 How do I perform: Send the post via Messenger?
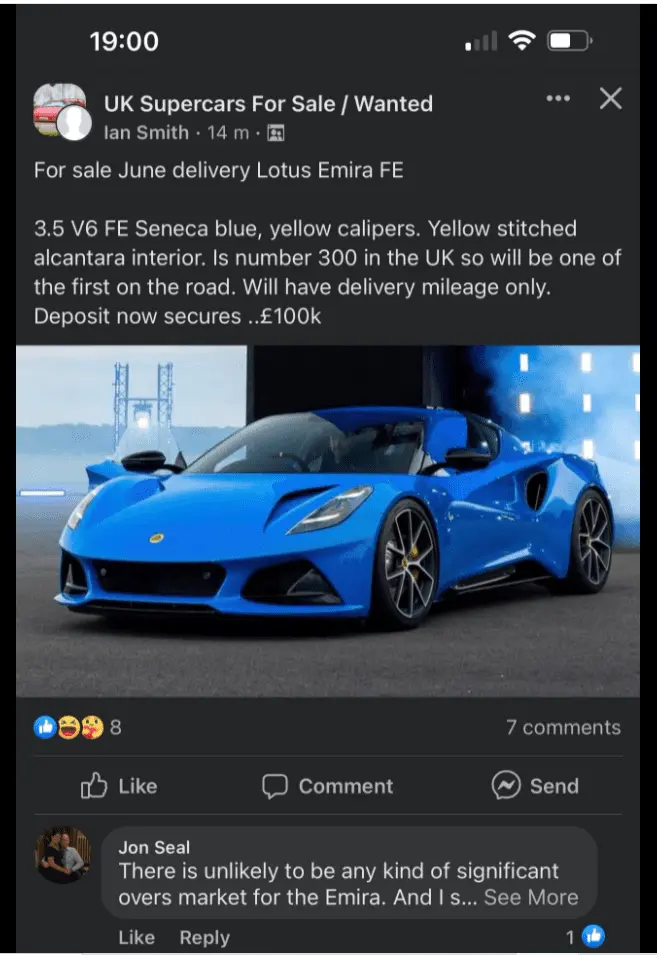535,786
